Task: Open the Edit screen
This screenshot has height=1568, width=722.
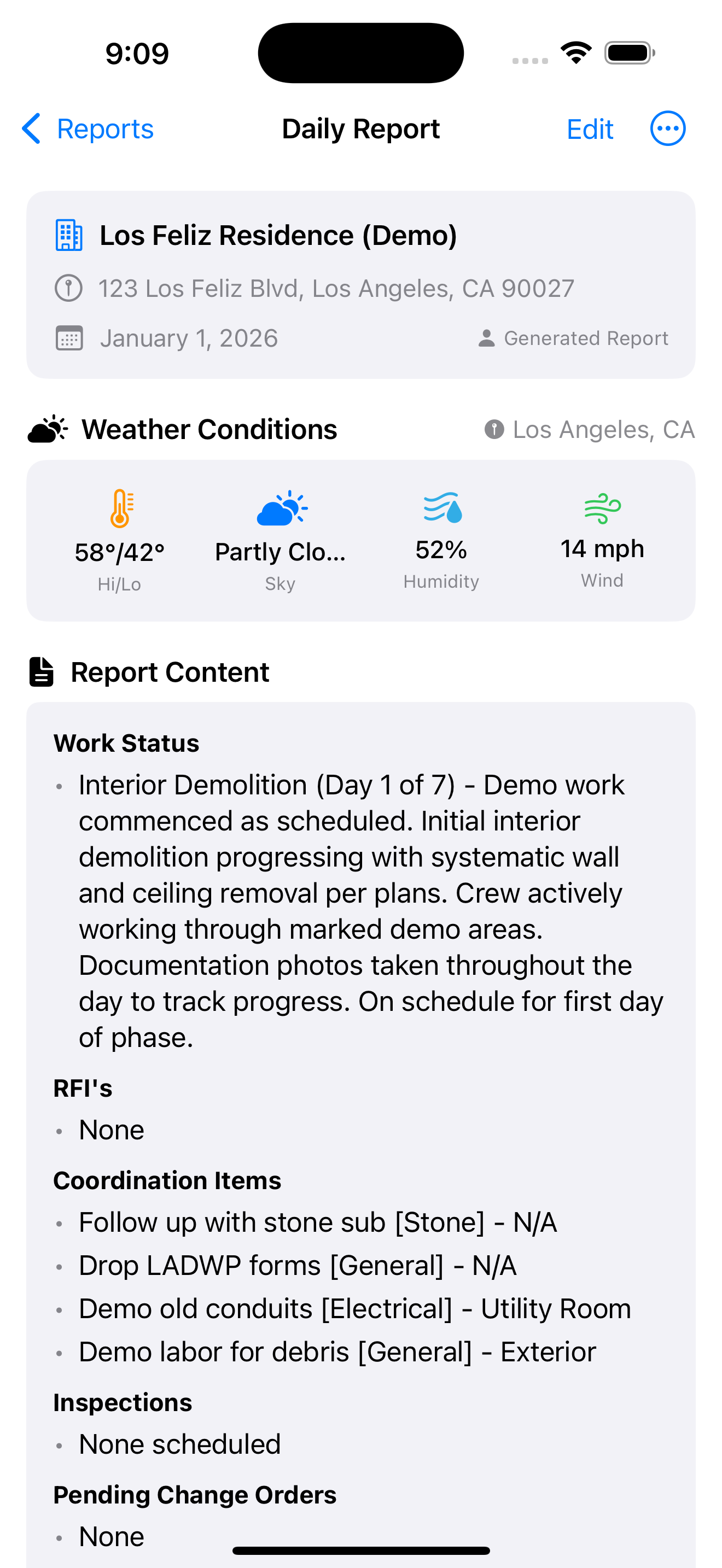Action: [x=589, y=128]
